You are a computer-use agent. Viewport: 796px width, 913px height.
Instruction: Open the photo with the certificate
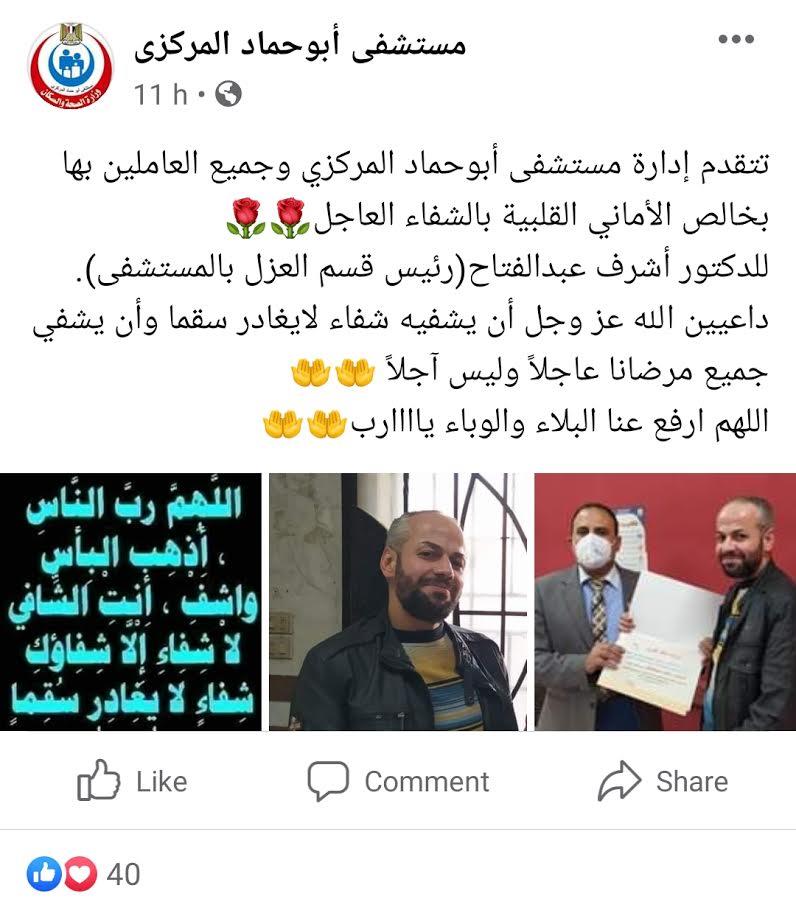coord(665,601)
